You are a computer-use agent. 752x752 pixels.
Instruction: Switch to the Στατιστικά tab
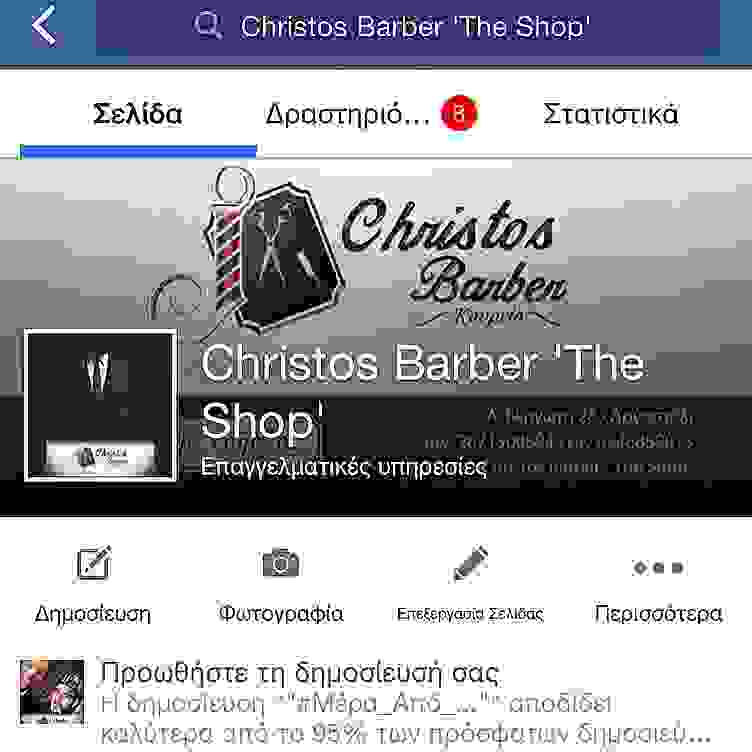click(x=610, y=114)
